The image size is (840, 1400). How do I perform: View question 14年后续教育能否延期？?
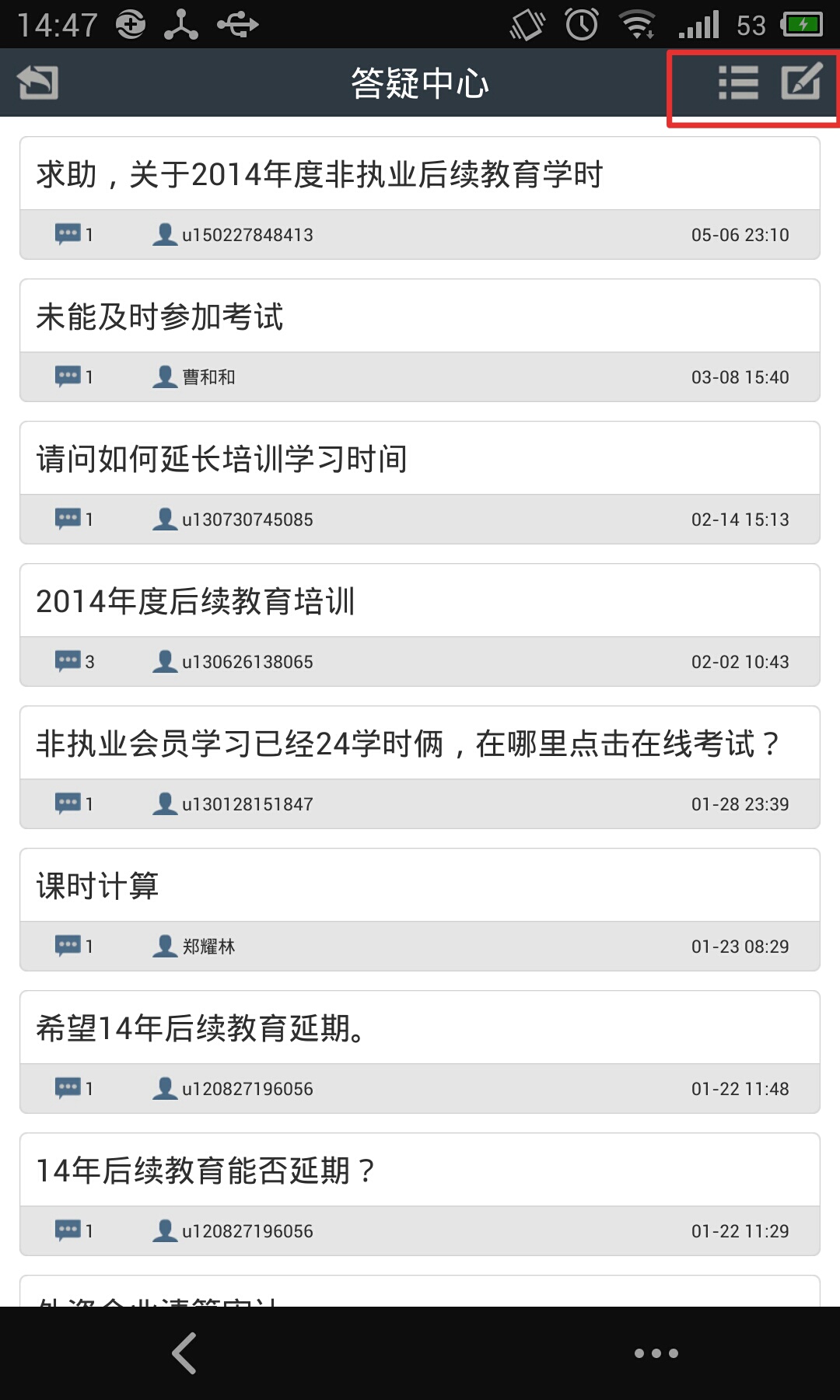420,1194
